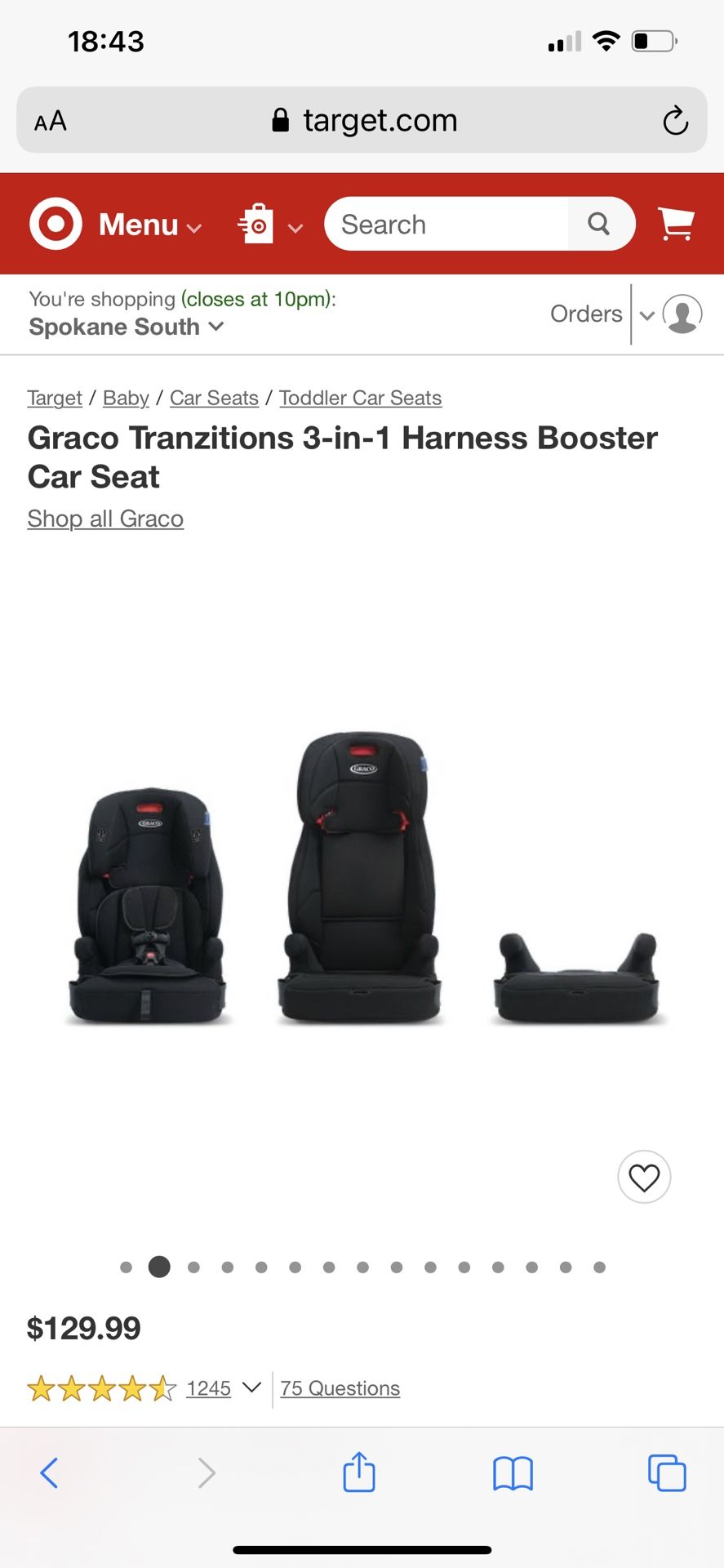
Task: Go to Baby breadcrumb link
Action: point(126,398)
